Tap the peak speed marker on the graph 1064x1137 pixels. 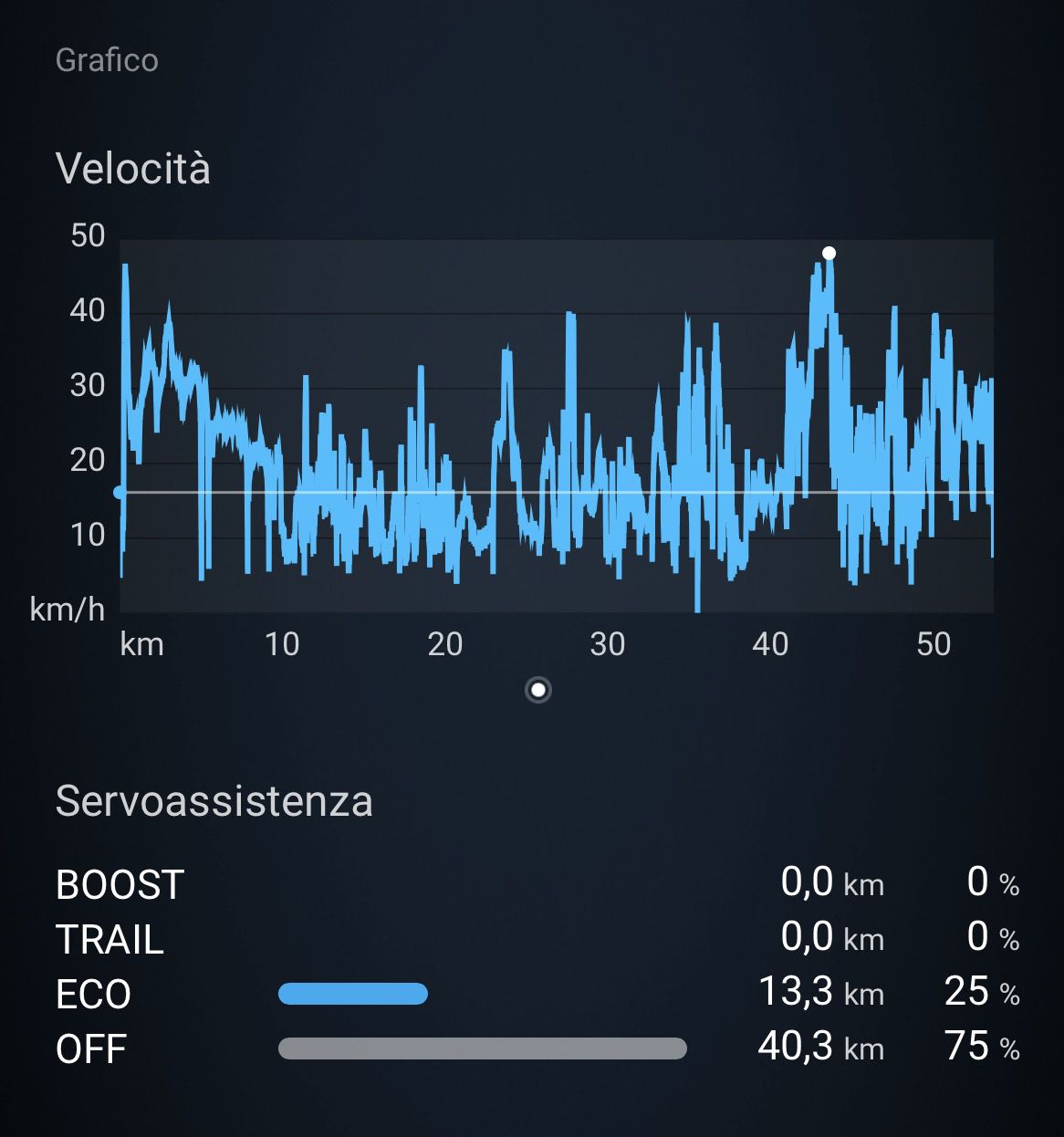pos(829,253)
